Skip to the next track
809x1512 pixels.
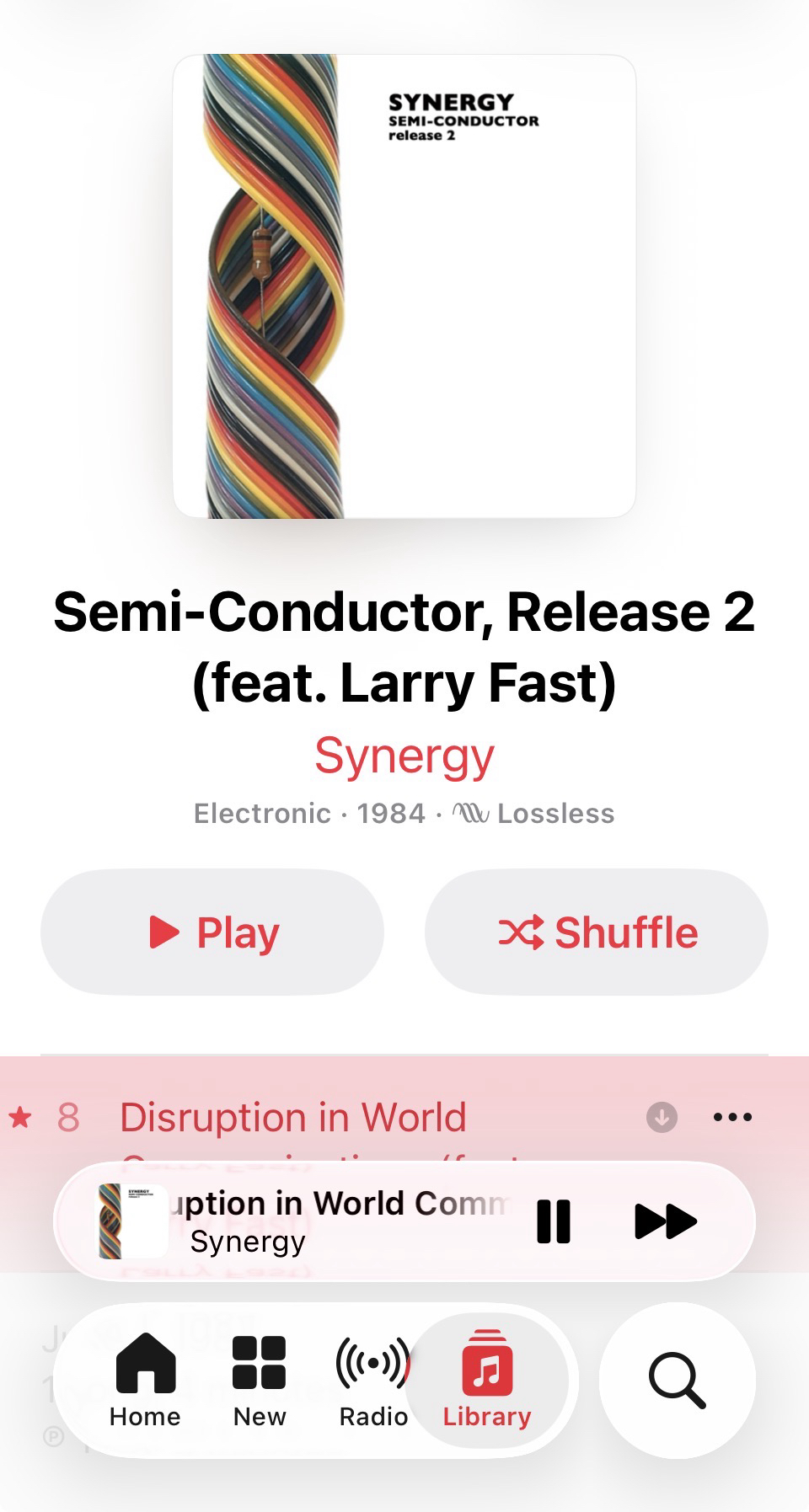pyautogui.click(x=665, y=1221)
